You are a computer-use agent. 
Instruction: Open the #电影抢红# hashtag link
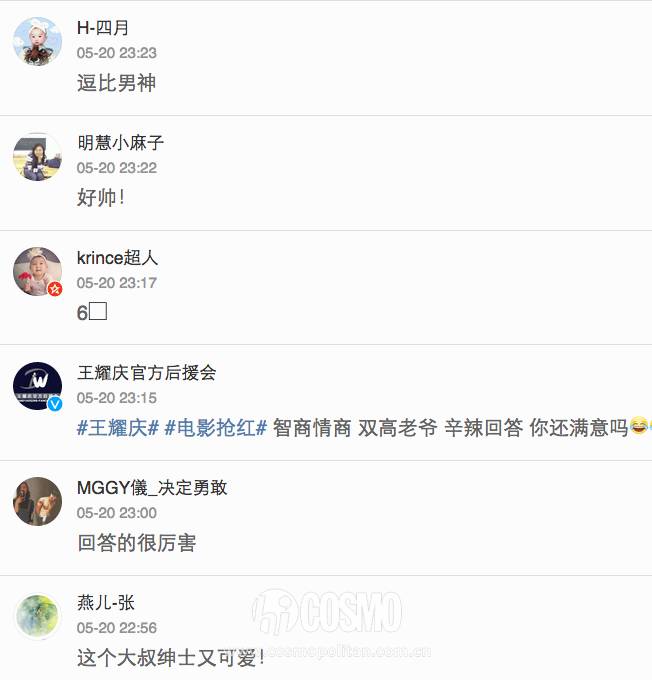click(x=215, y=428)
